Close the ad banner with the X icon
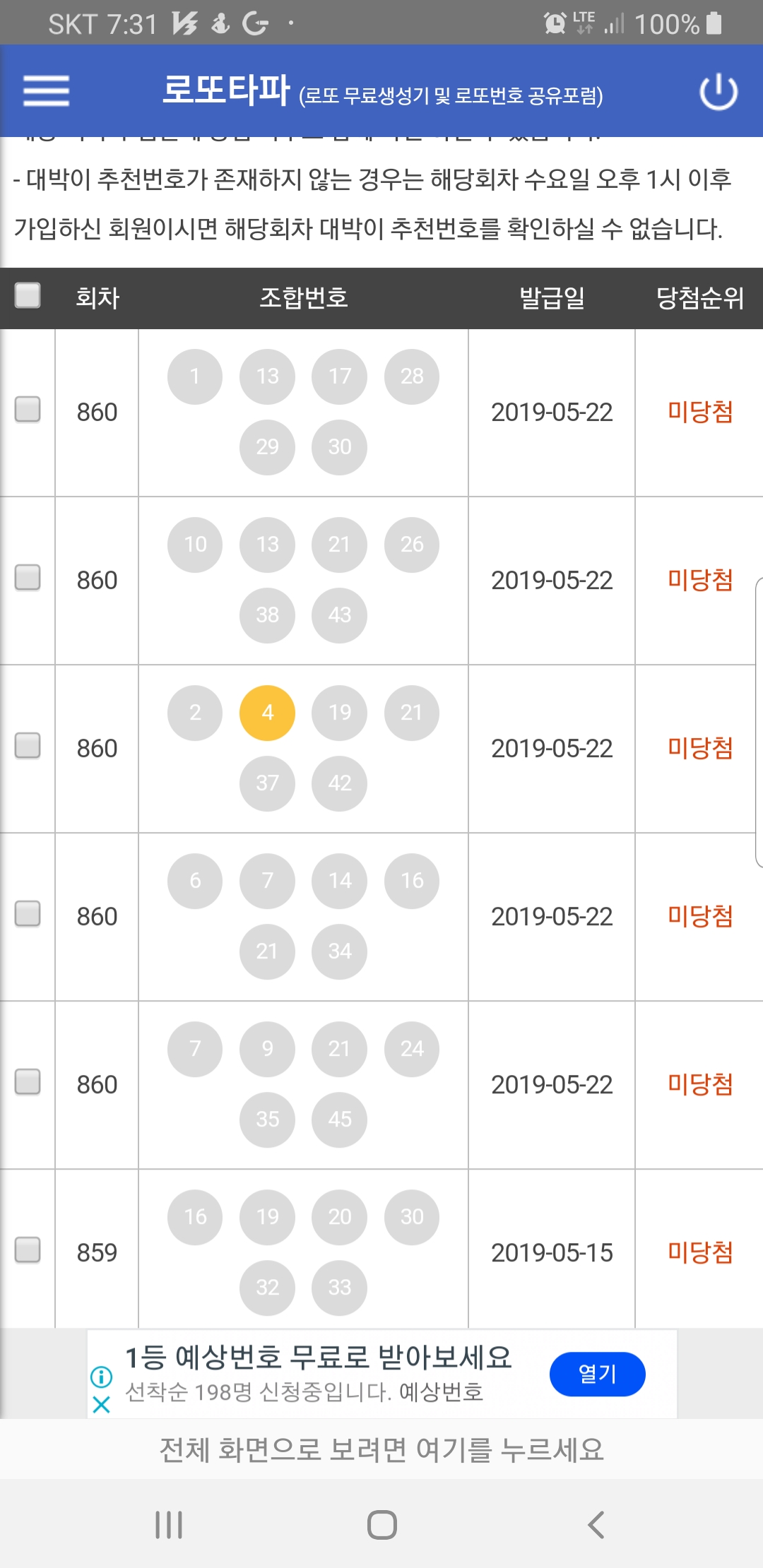Screen dimensions: 763x1568 point(101,1405)
